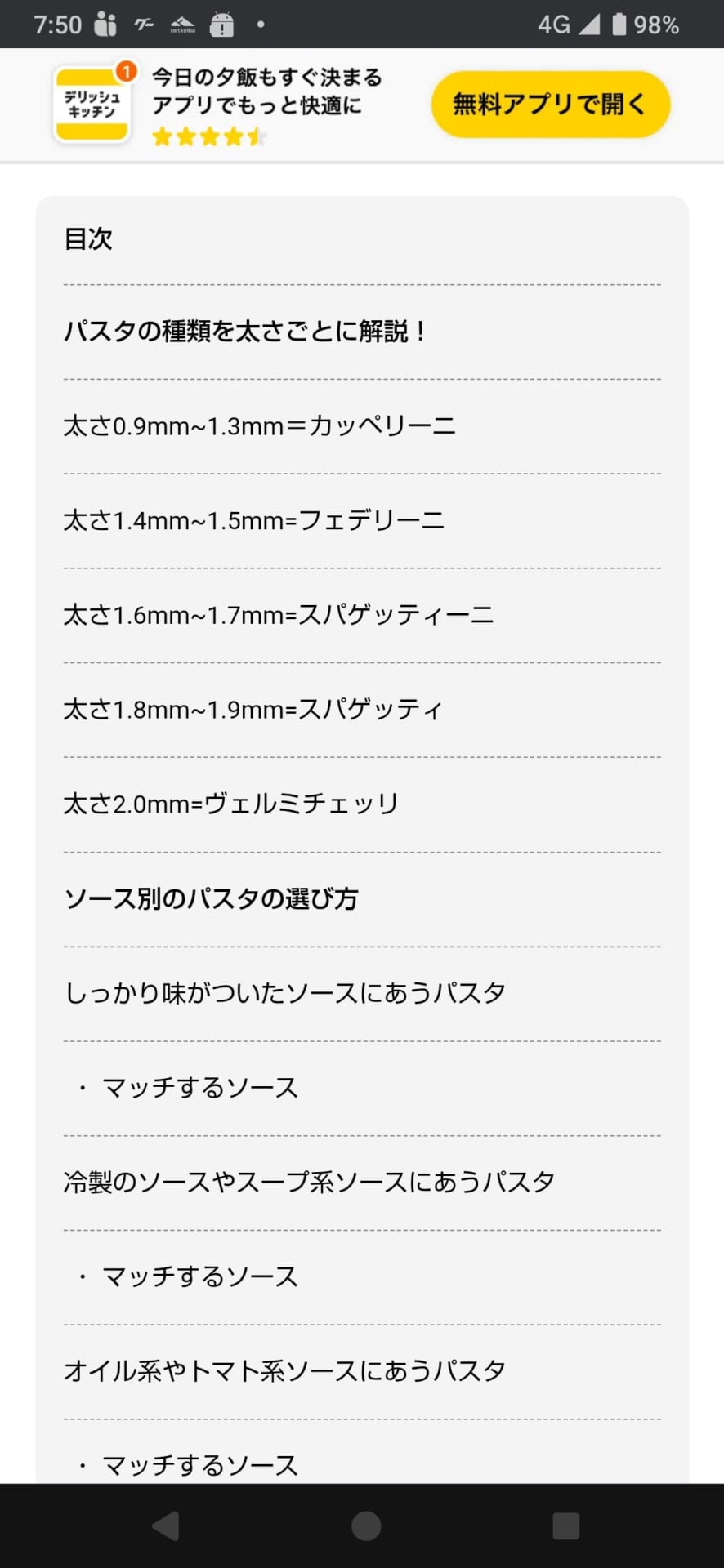The image size is (724, 1568).
Task: Open the ヴェルミチェッリ 2.0mm entry
Action: click(x=231, y=804)
